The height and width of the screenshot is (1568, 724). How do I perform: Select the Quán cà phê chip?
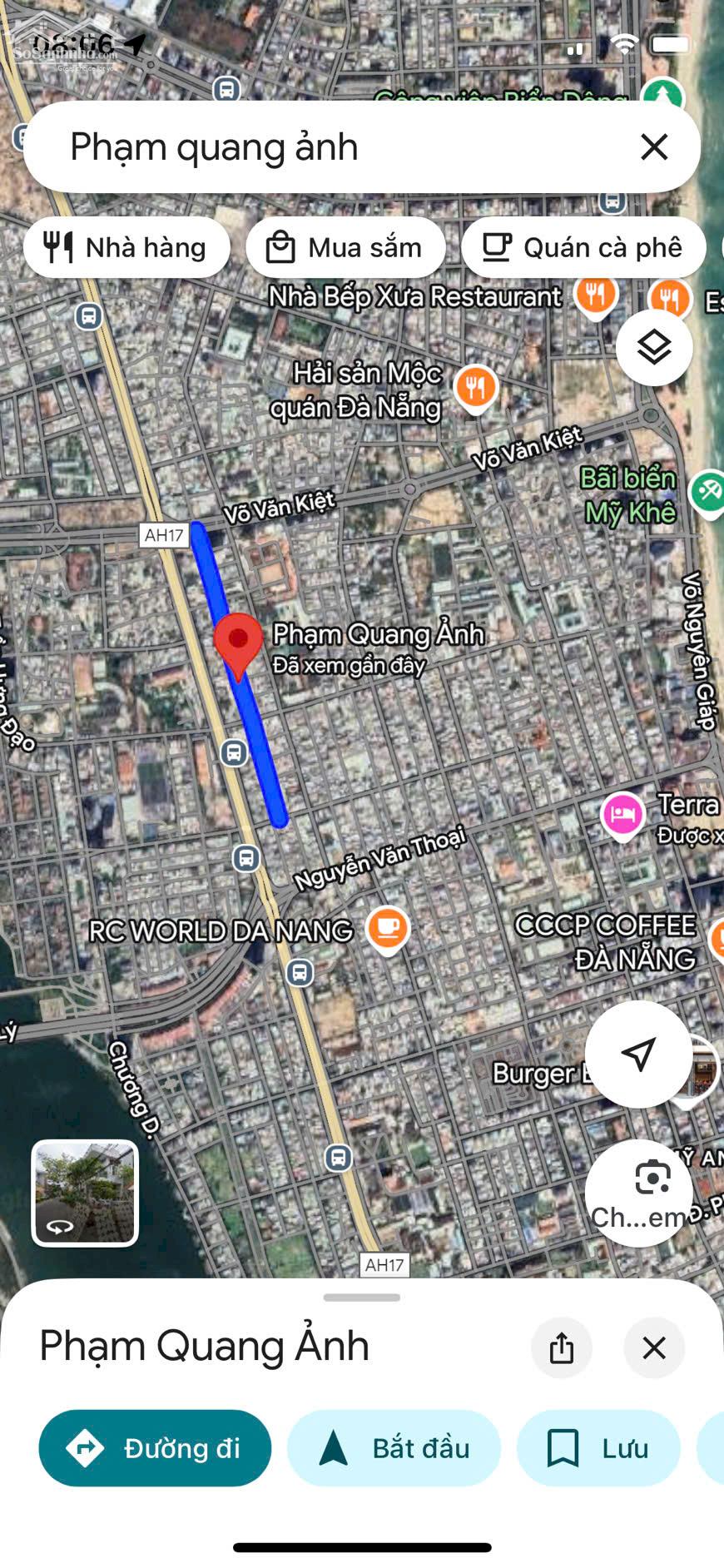pos(583,248)
